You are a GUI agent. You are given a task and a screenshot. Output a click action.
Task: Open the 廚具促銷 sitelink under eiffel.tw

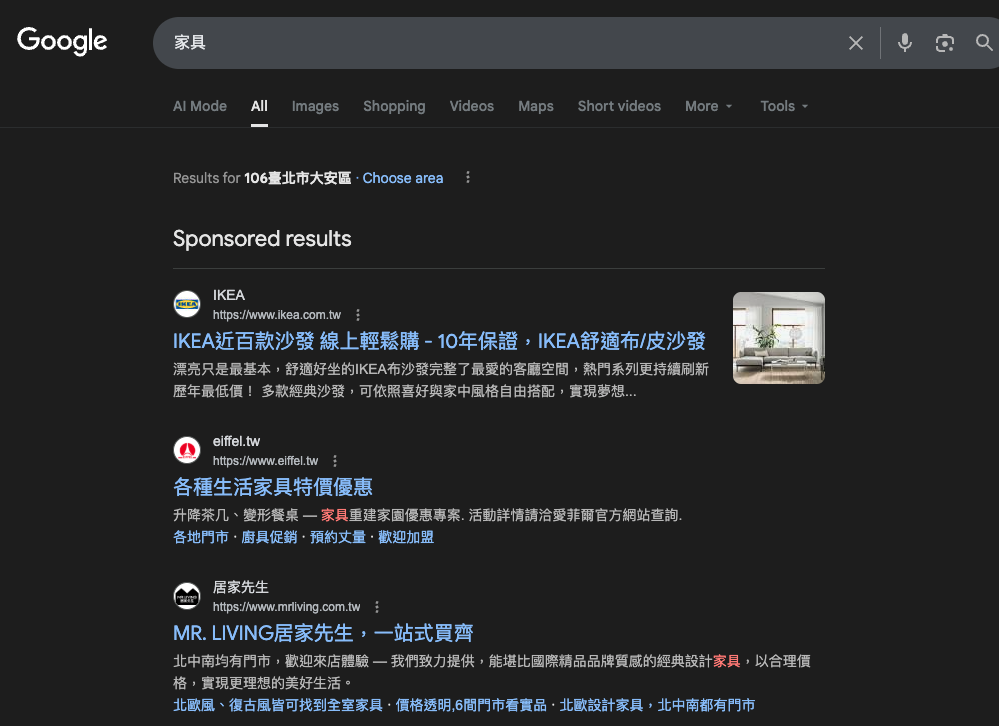(269, 537)
